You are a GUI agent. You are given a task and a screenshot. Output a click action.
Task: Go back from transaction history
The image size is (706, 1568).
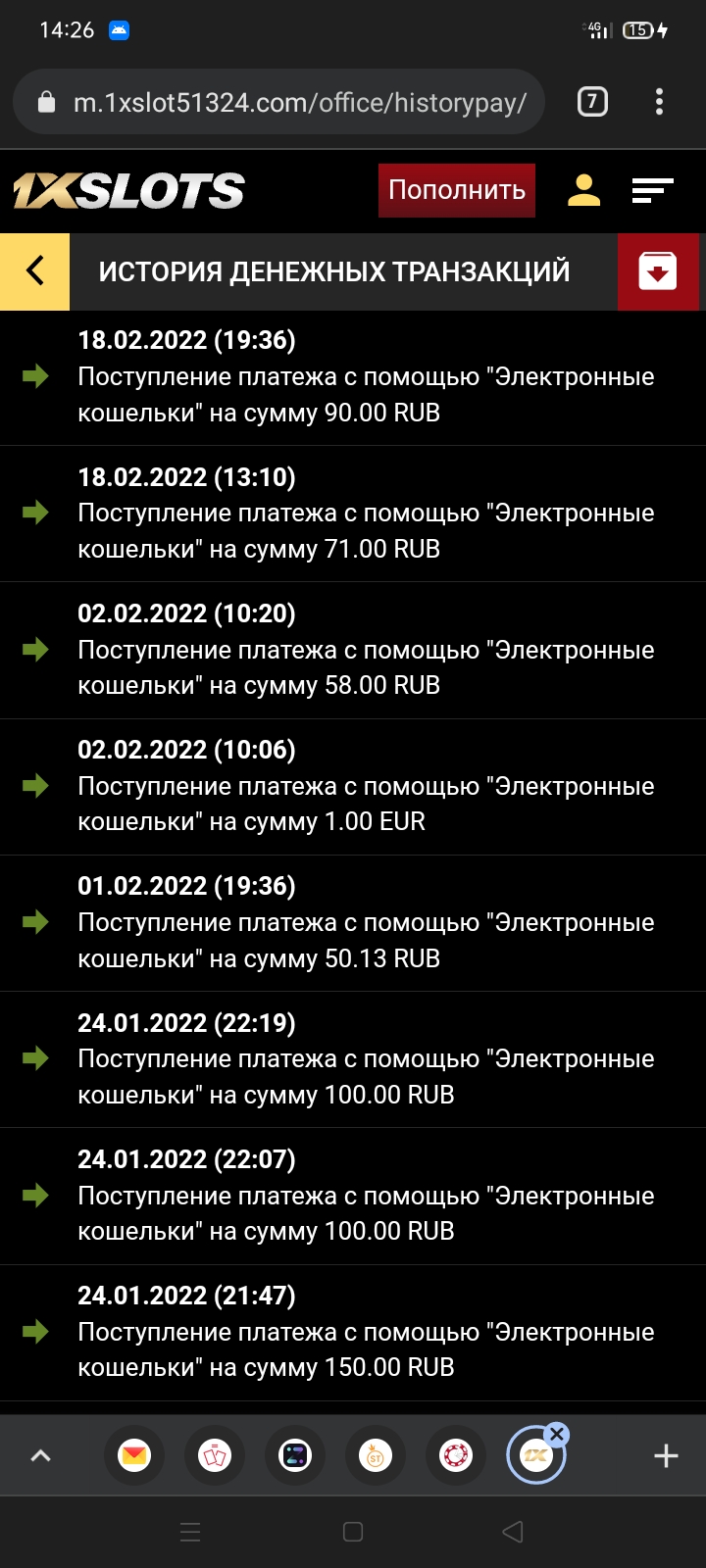tap(35, 271)
